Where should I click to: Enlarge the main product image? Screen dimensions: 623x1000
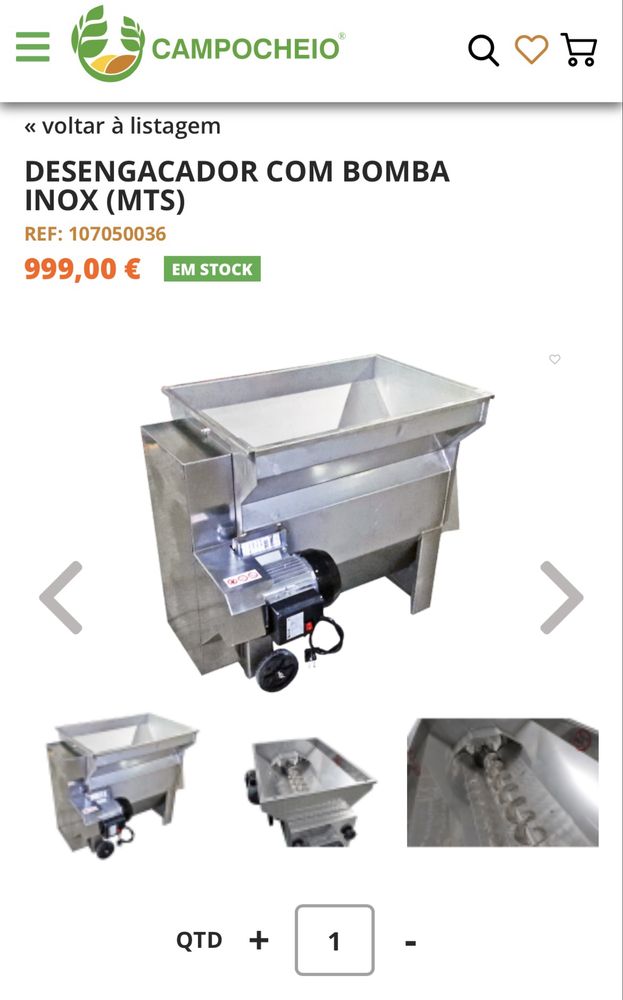coord(318,520)
